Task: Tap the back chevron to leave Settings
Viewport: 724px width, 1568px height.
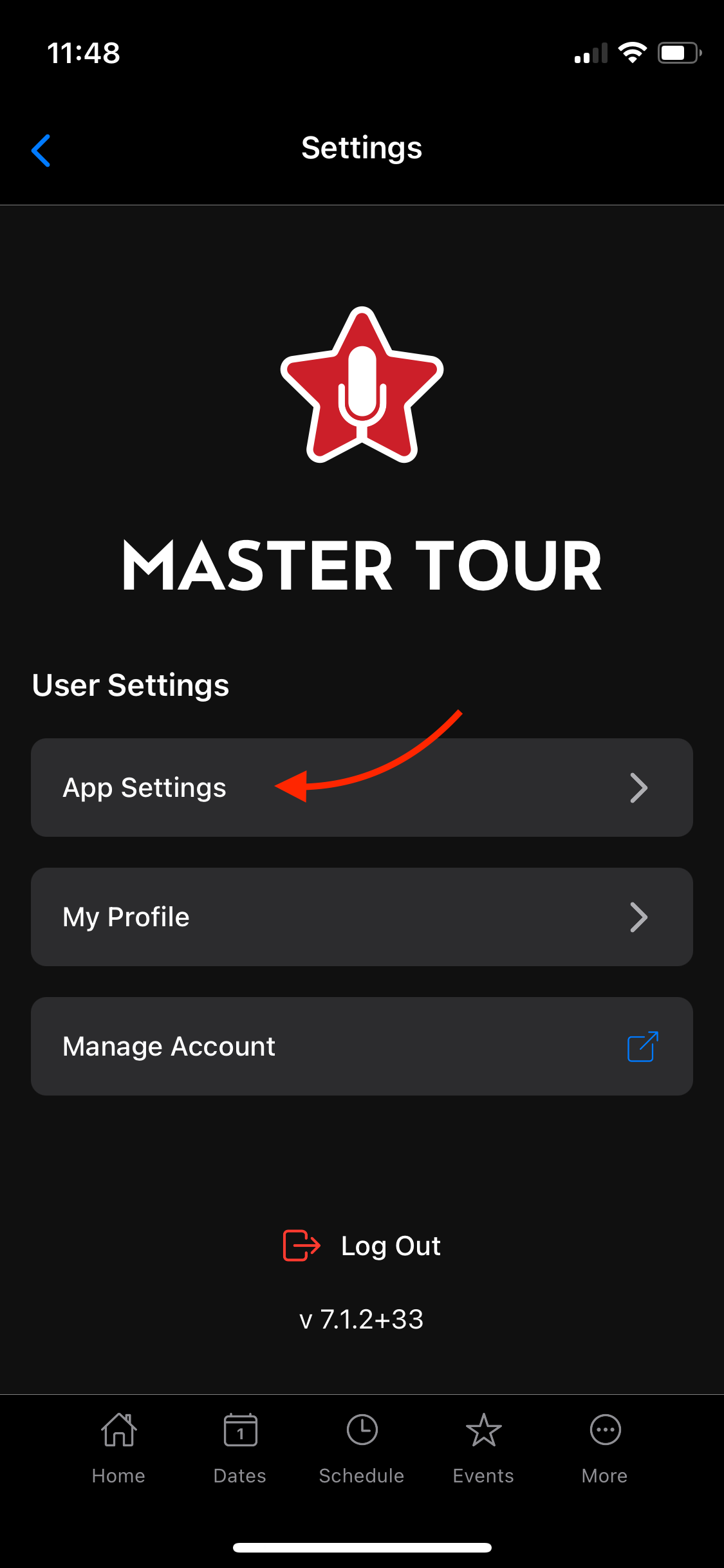Action: (41, 150)
